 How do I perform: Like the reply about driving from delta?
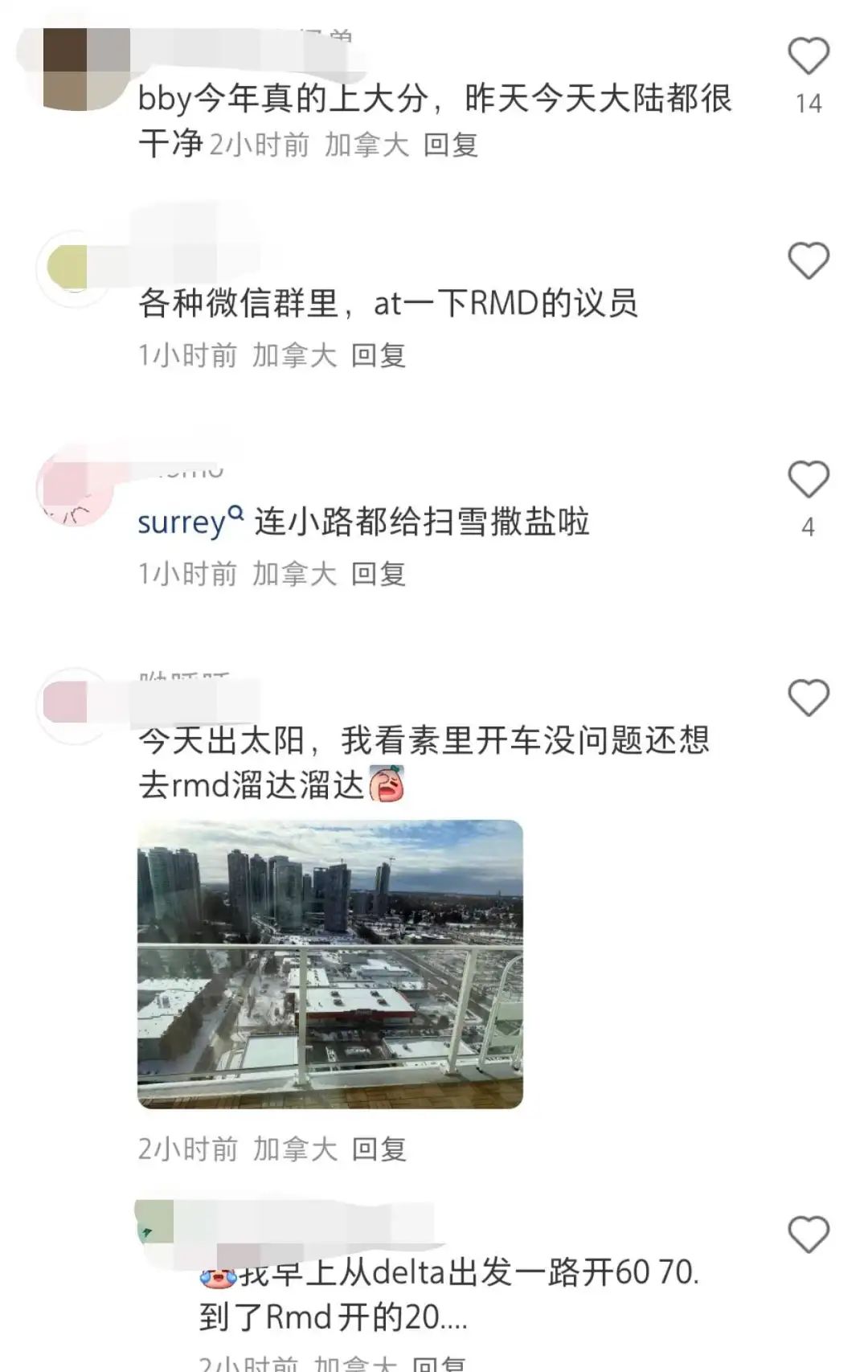[808, 1235]
